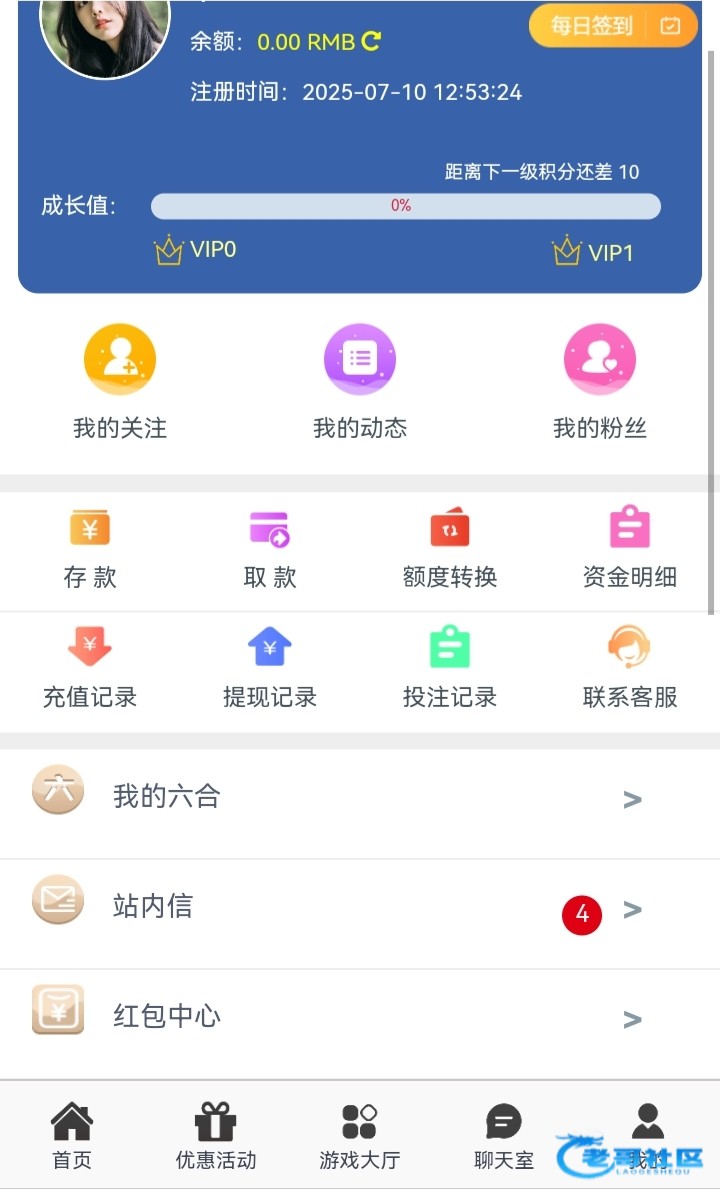This screenshot has width=720, height=1202.
Task: Tap the 每日签到 daily check-in button
Action: click(x=614, y=26)
